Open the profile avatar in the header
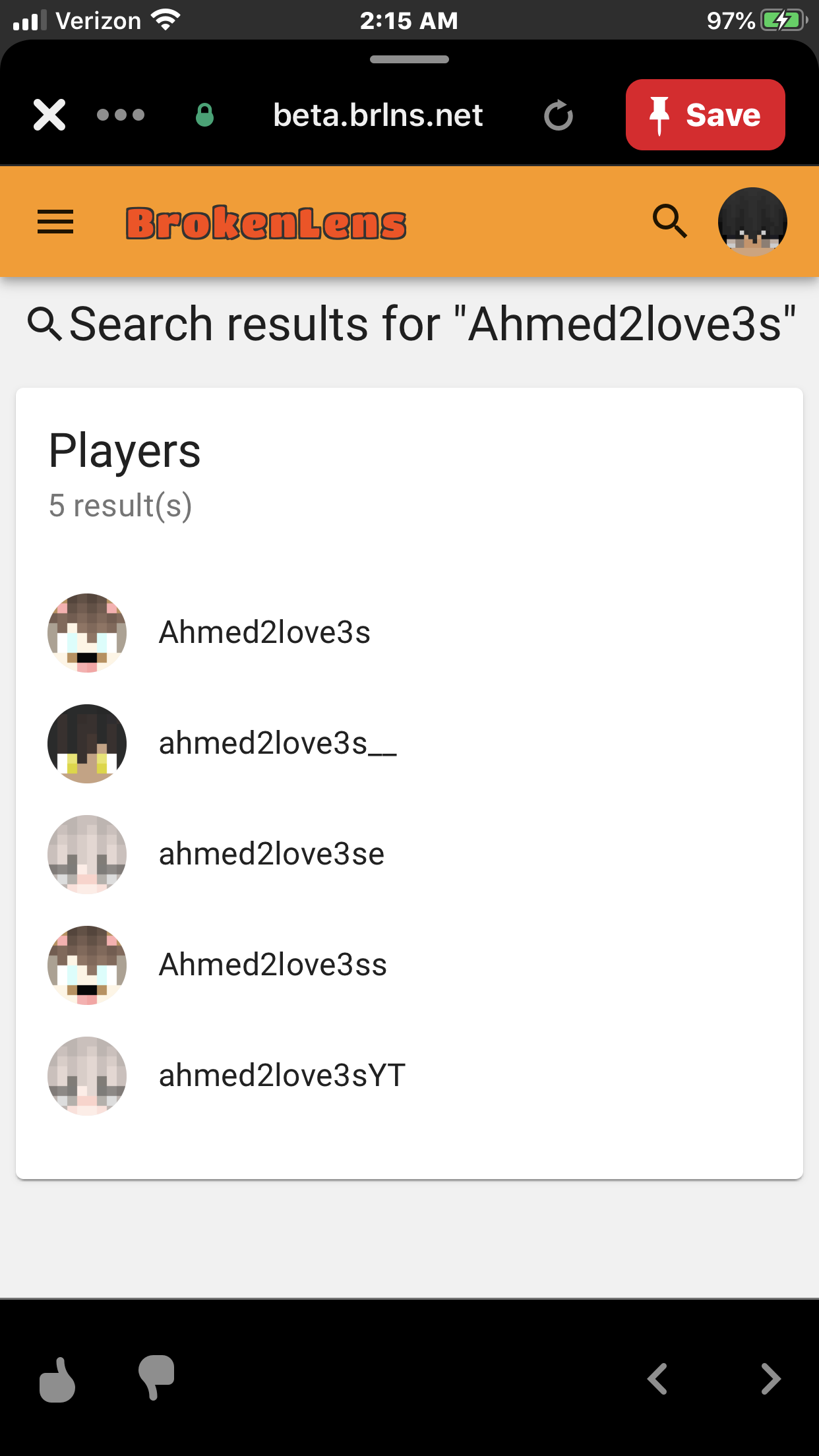The width and height of the screenshot is (819, 1456). coord(752,222)
